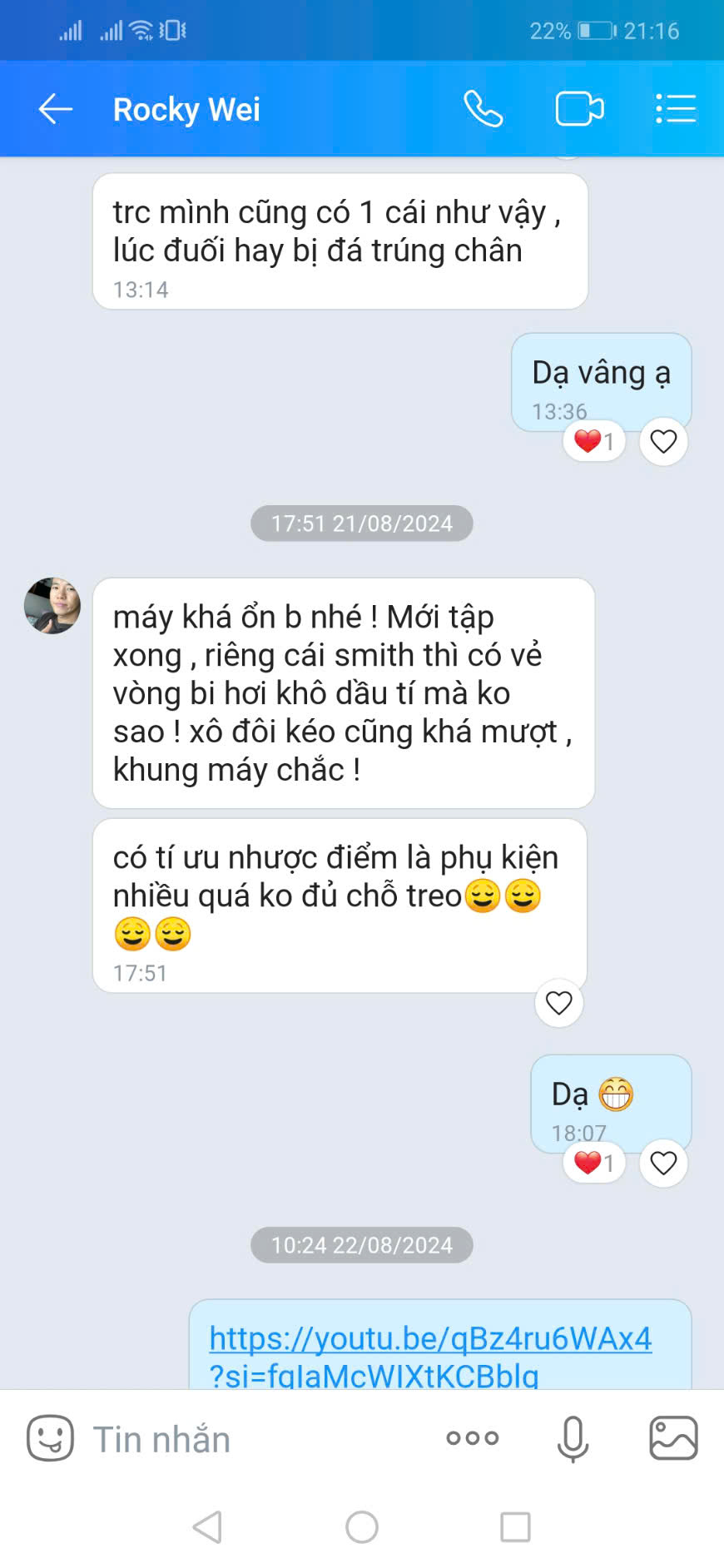Like the message sent at 17:51
The height and width of the screenshot is (1568, 724).
click(558, 1003)
